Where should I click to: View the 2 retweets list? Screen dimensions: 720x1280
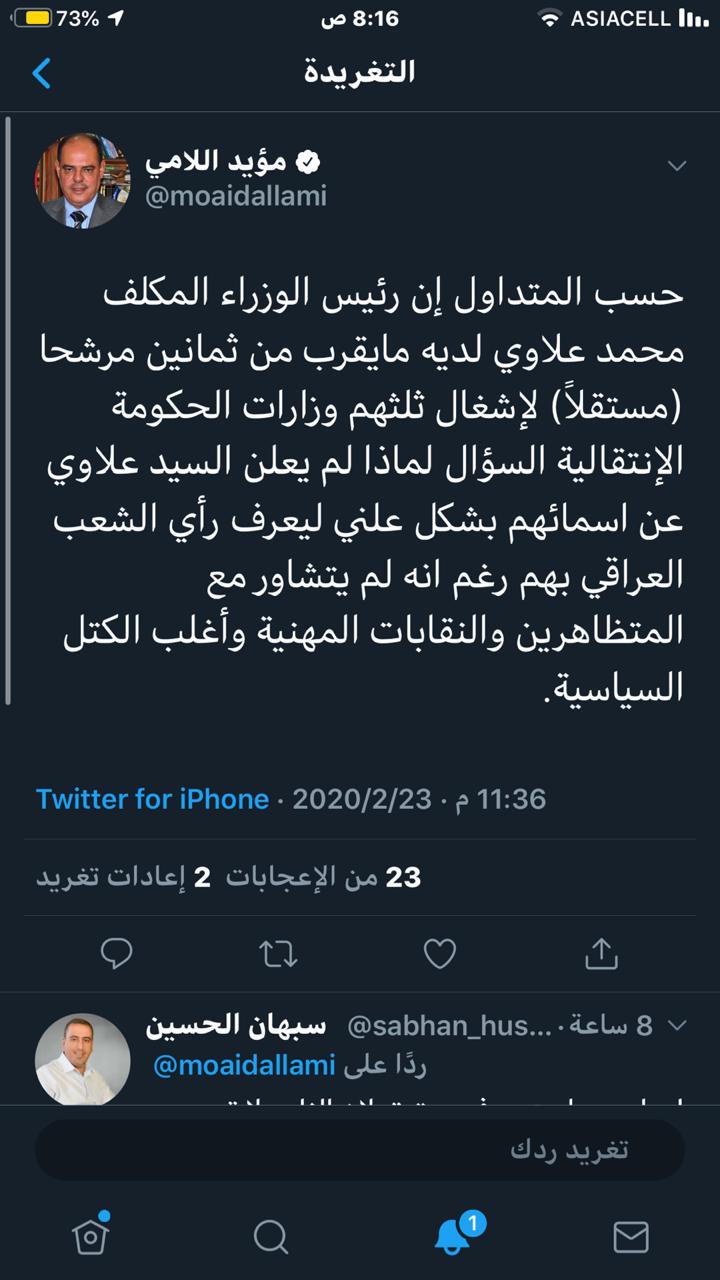tap(124, 878)
